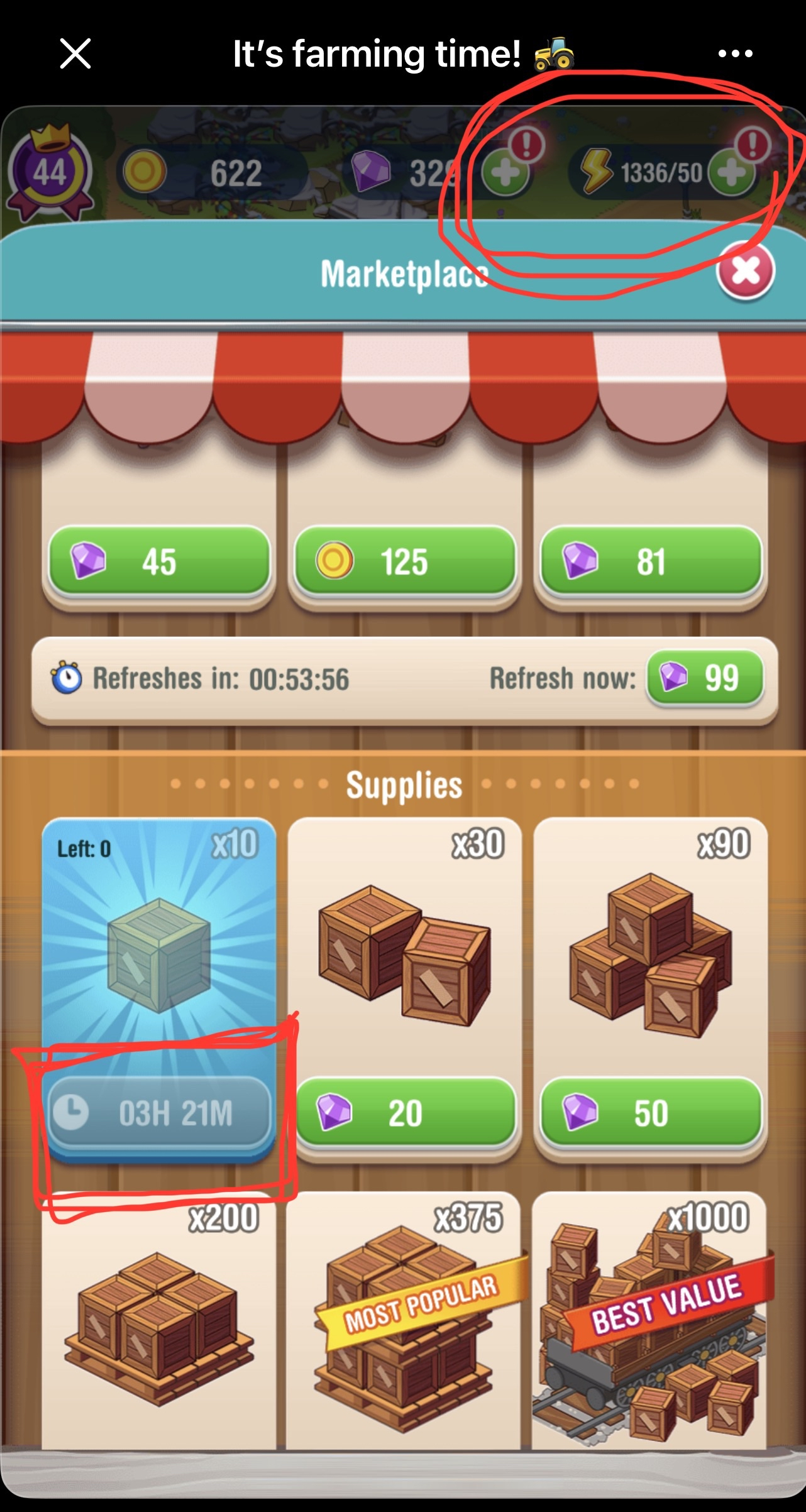Buy x90 supplies for 50 gems
This screenshot has width=806, height=1512.
click(x=650, y=1113)
